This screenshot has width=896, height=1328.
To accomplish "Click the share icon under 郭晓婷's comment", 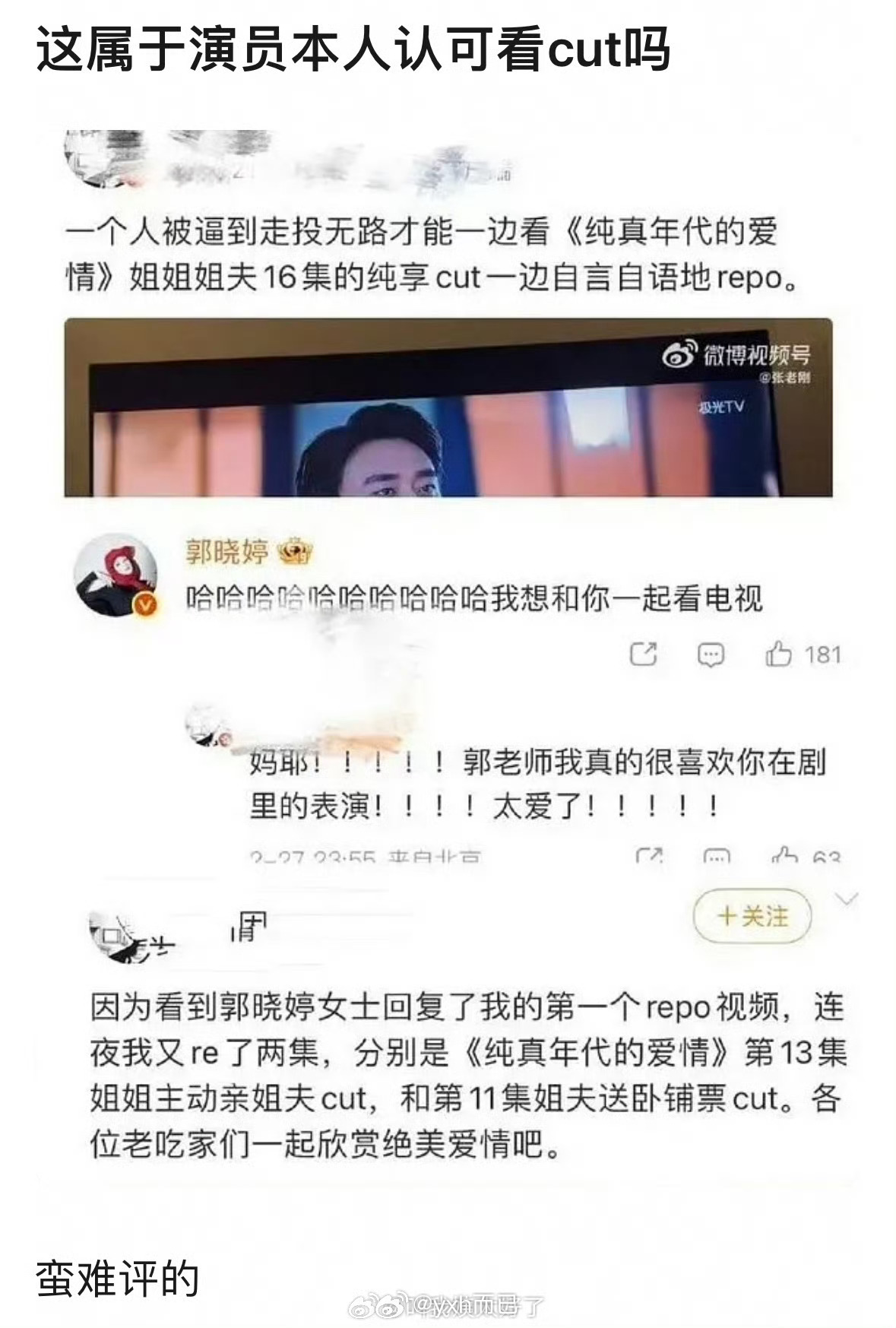I will click(x=642, y=654).
